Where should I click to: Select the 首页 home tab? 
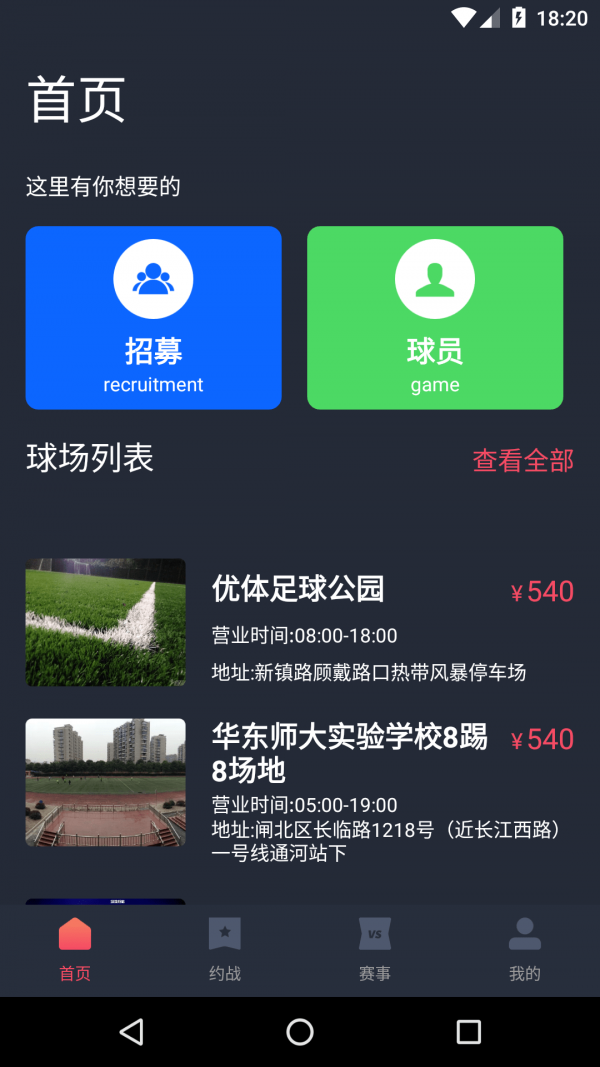(x=75, y=948)
